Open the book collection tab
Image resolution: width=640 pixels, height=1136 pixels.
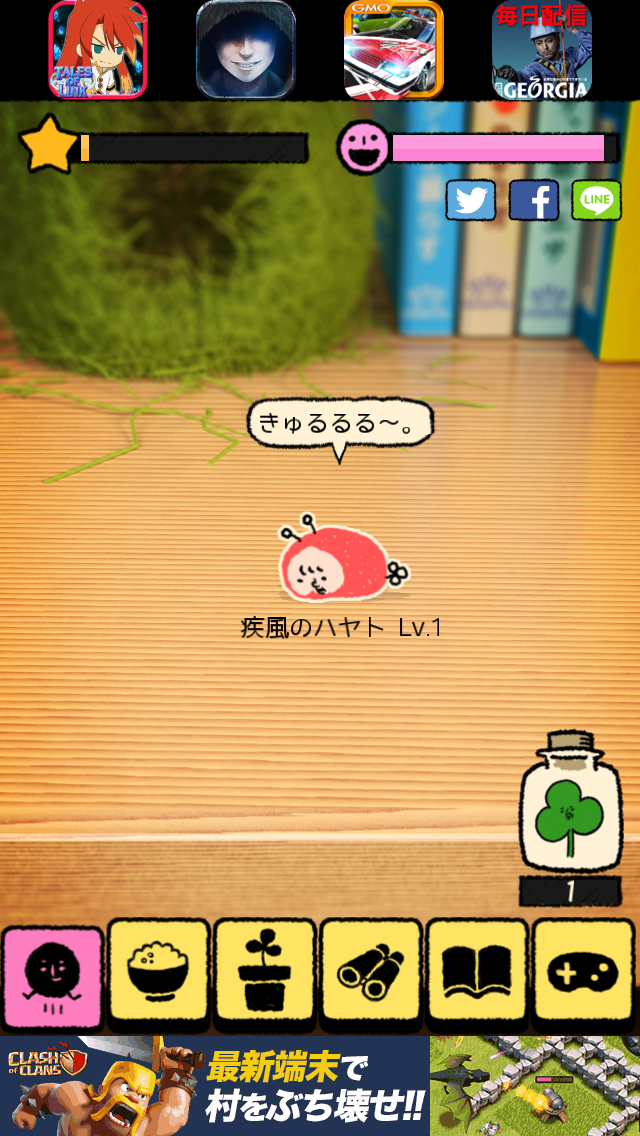[478, 976]
